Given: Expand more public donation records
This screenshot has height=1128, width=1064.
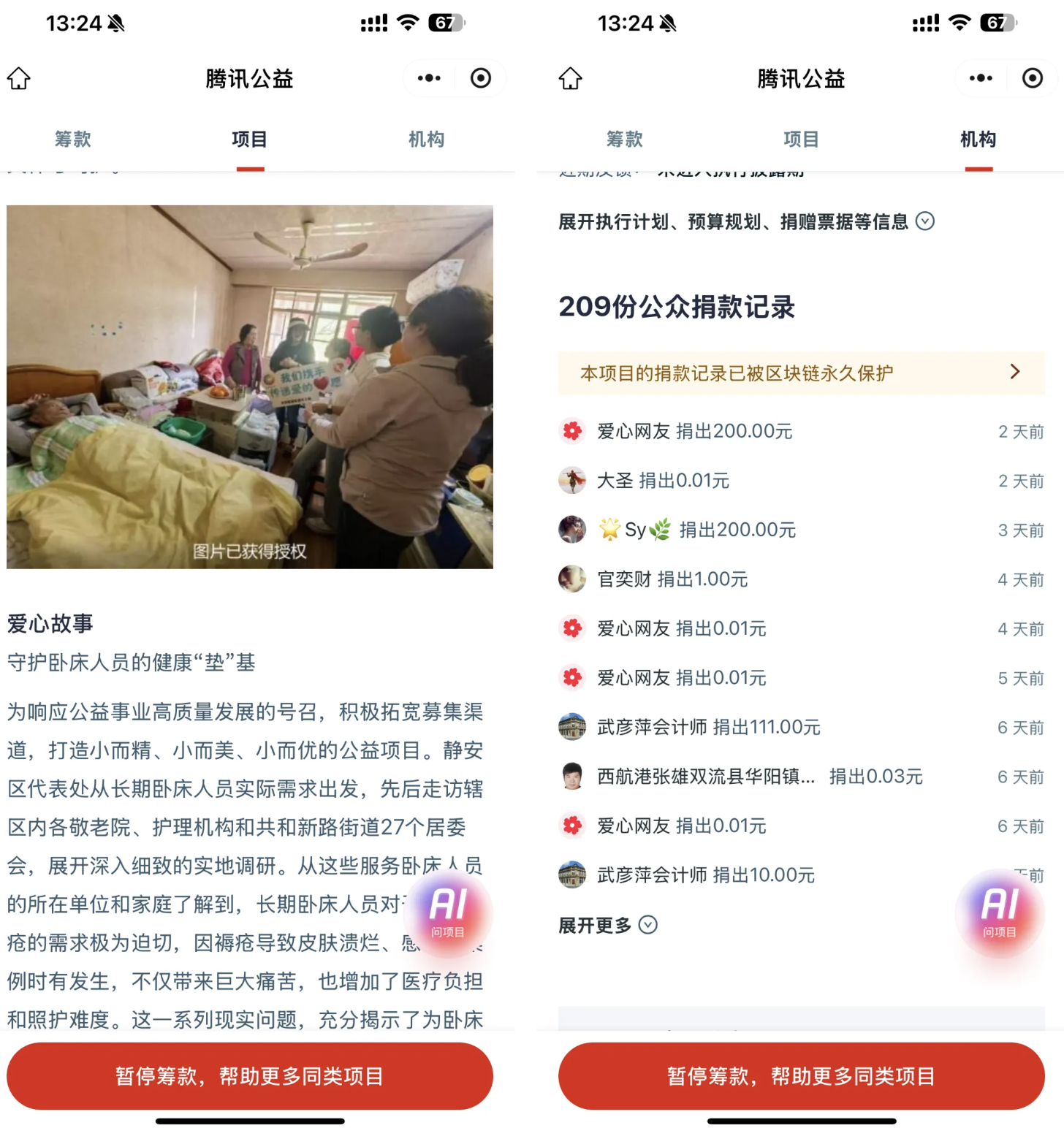Looking at the screenshot, I should point(607,925).
